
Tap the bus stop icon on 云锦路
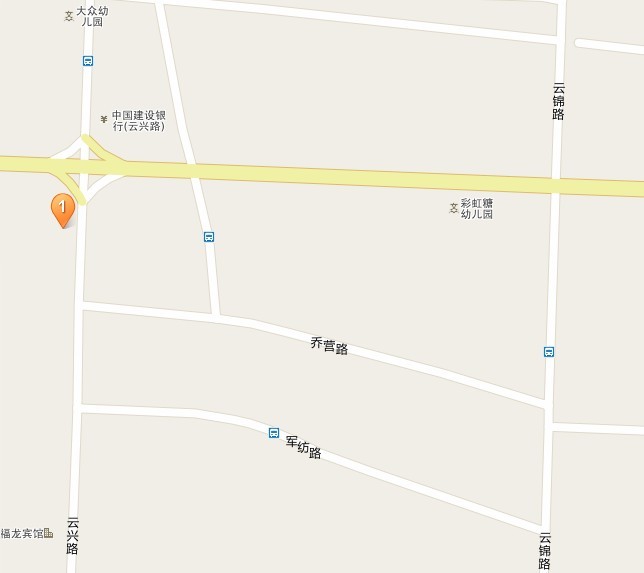(548, 352)
